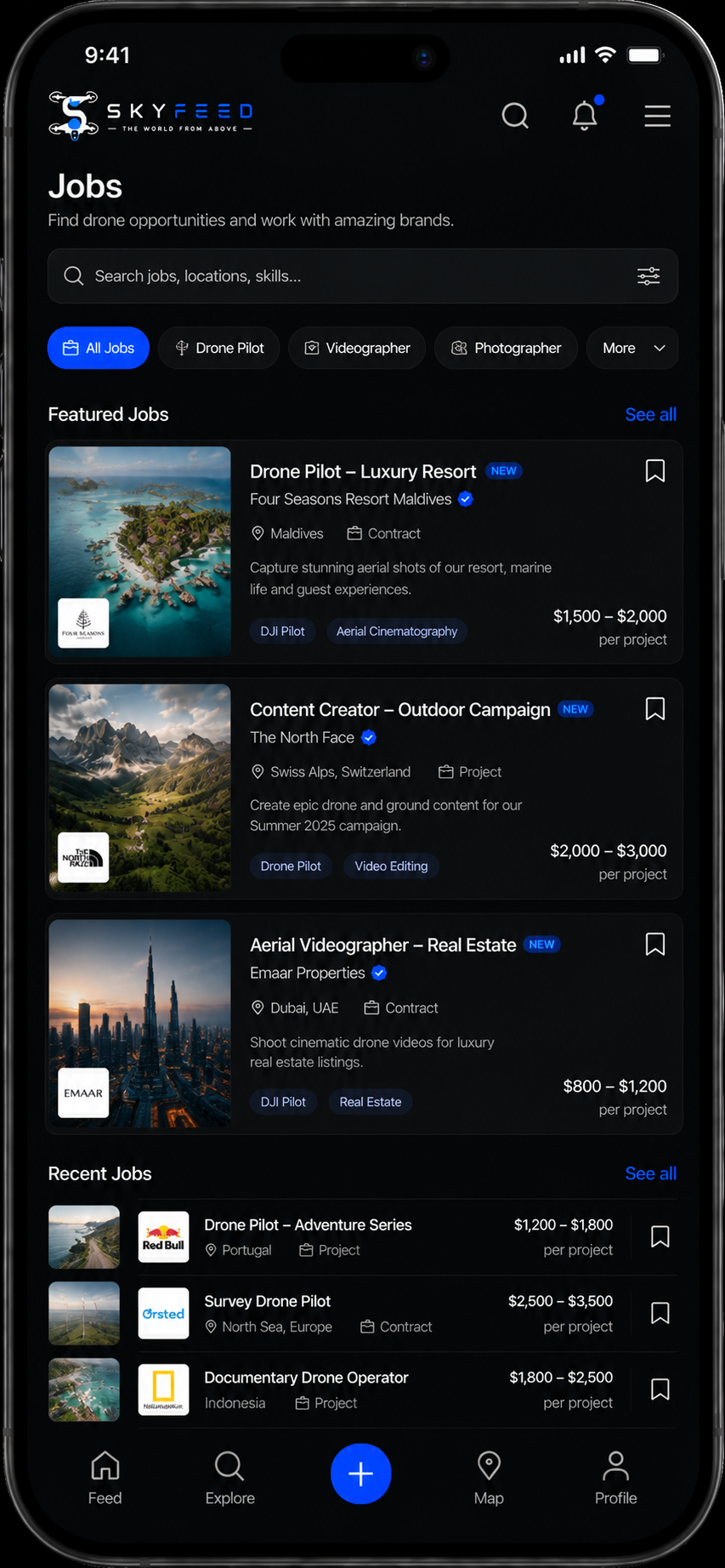Select the Drone Pilot filter chip

tap(219, 348)
